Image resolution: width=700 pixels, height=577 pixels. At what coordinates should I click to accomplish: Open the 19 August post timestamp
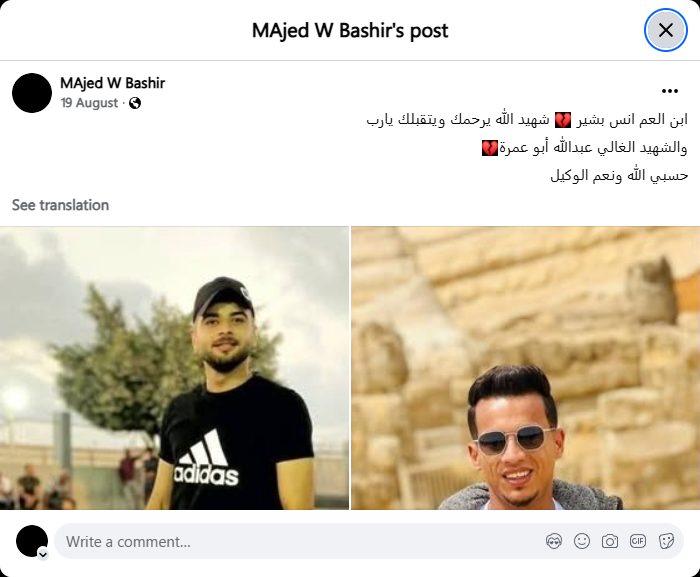point(90,102)
